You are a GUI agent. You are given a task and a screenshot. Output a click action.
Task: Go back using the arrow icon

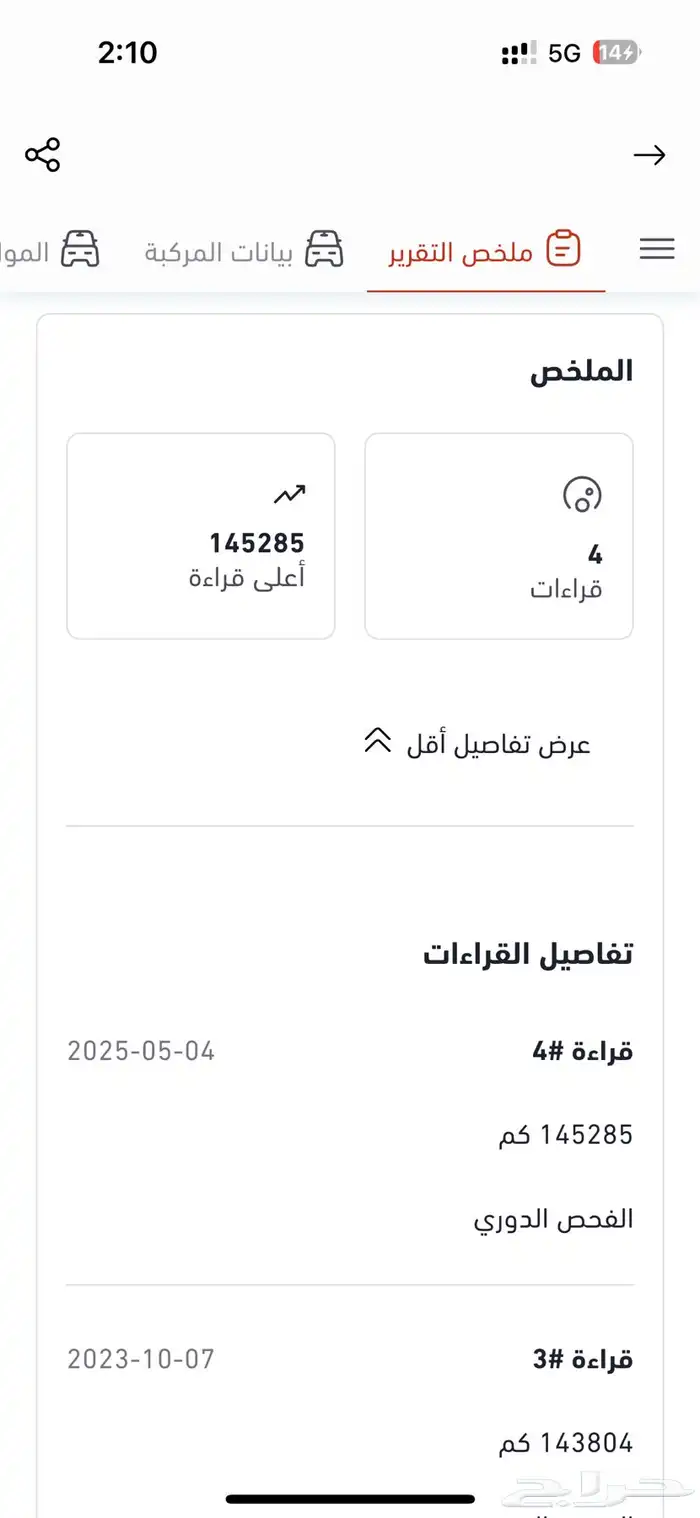coord(649,155)
